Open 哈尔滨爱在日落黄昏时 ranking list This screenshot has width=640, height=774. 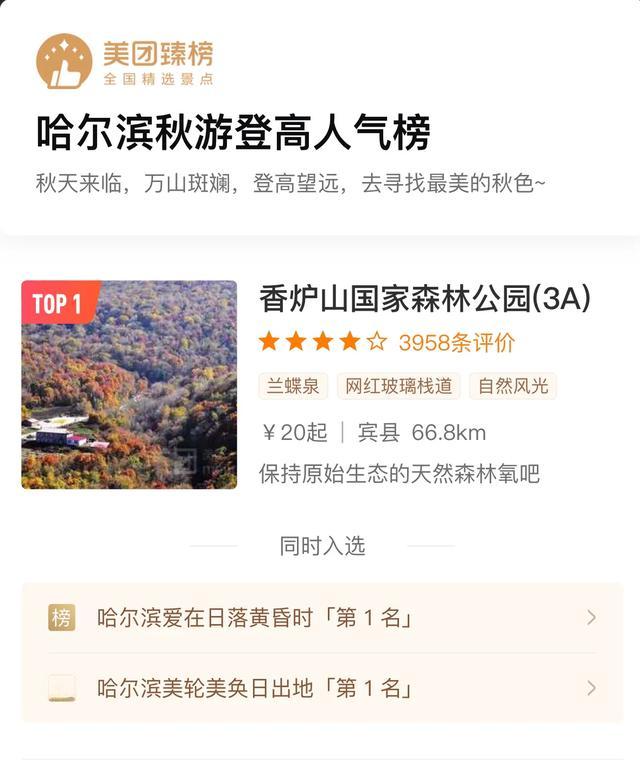[x=322, y=618]
